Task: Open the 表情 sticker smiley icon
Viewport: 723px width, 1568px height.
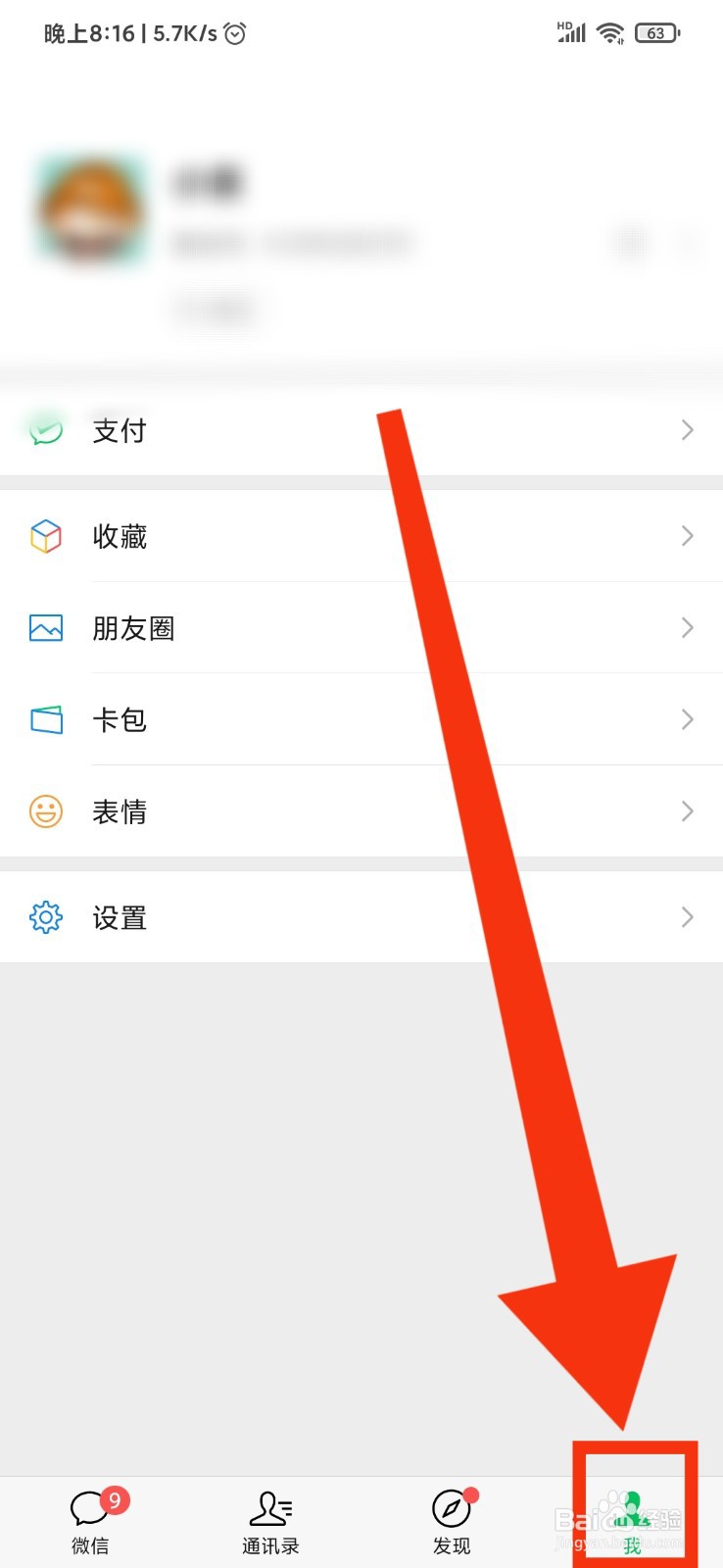Action: (45, 811)
